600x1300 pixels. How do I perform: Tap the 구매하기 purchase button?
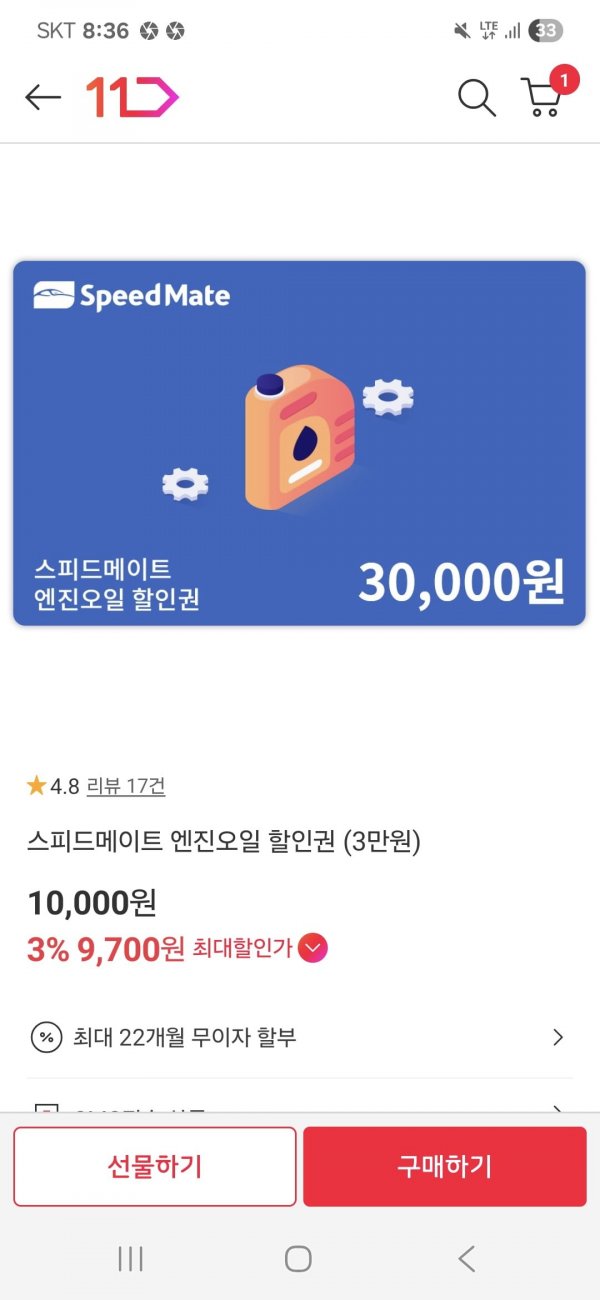click(445, 1166)
